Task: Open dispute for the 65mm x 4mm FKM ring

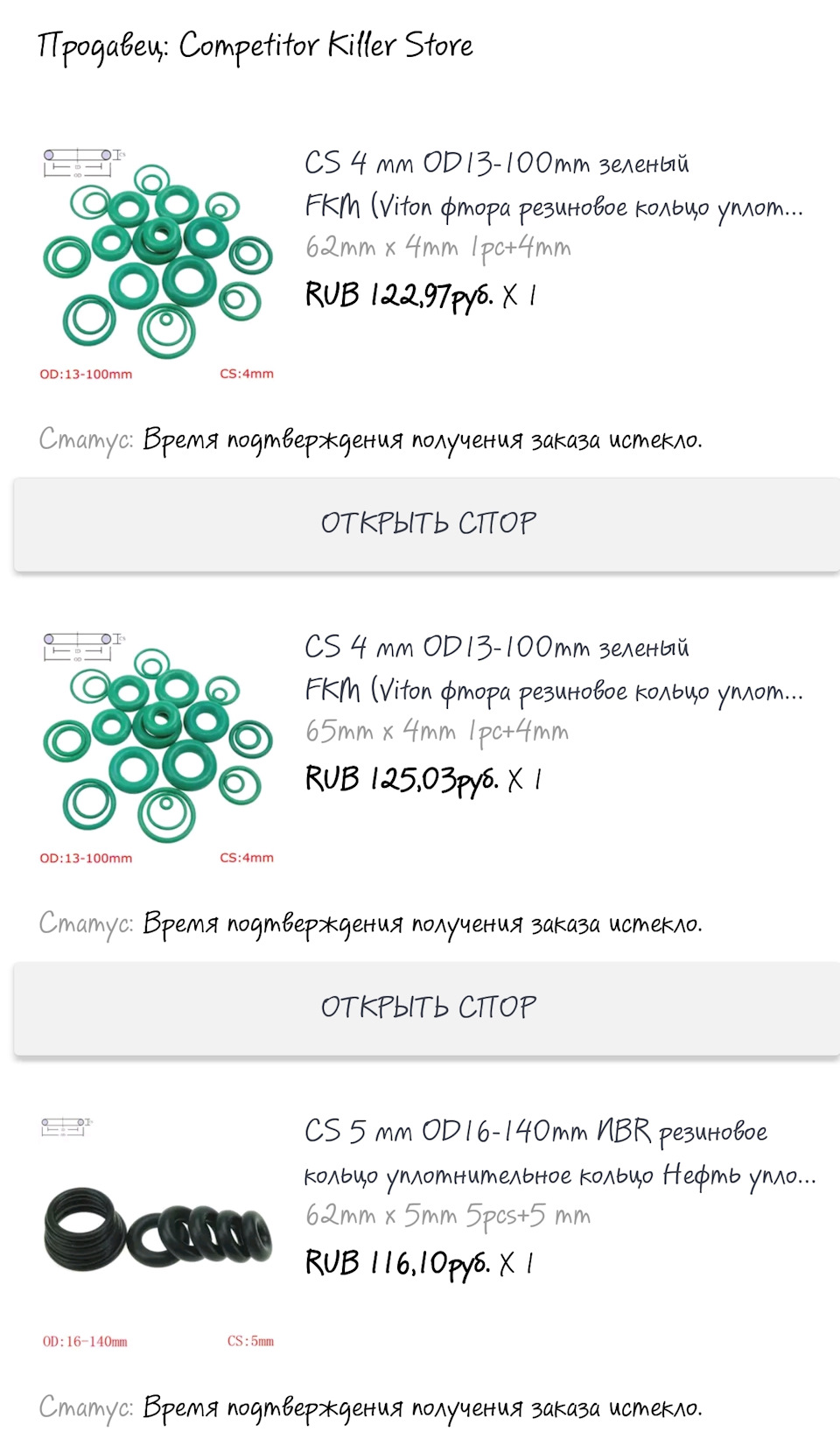Action: (x=427, y=1007)
